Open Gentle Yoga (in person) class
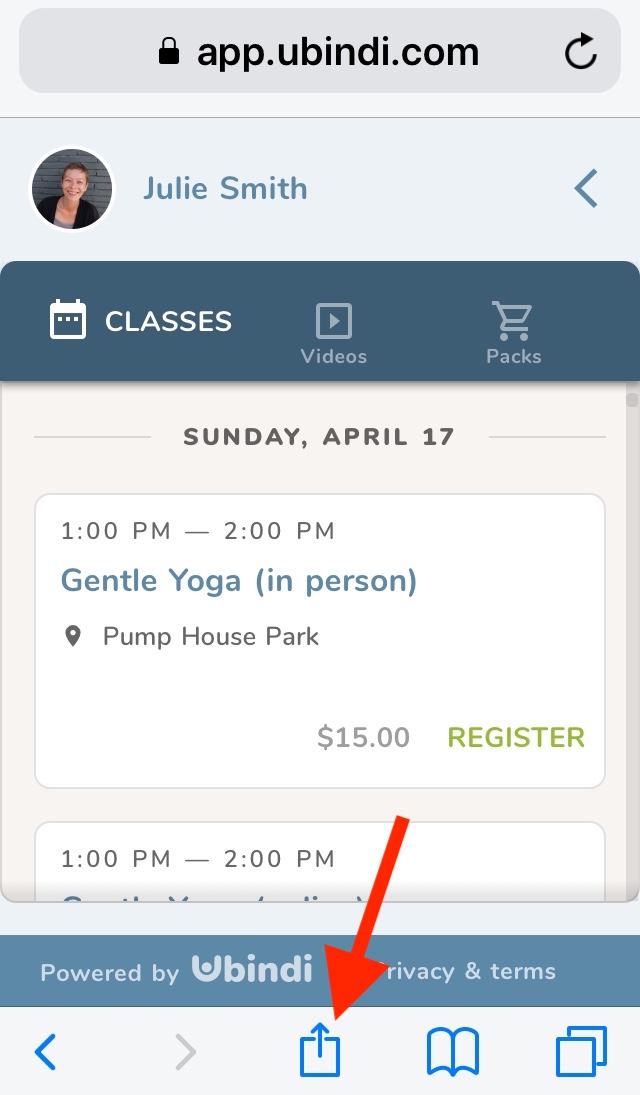The image size is (640, 1095). tap(239, 580)
